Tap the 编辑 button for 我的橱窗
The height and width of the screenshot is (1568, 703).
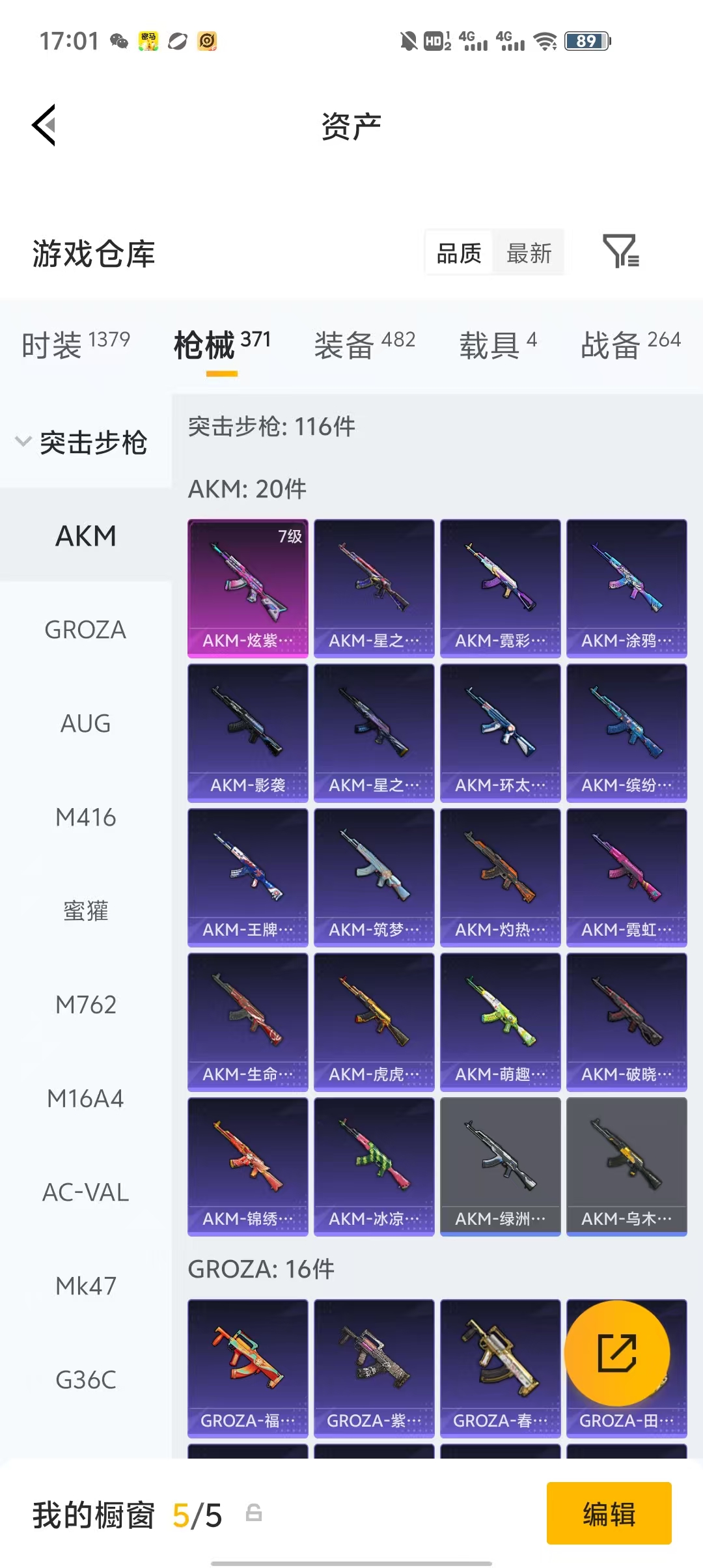(x=609, y=1513)
